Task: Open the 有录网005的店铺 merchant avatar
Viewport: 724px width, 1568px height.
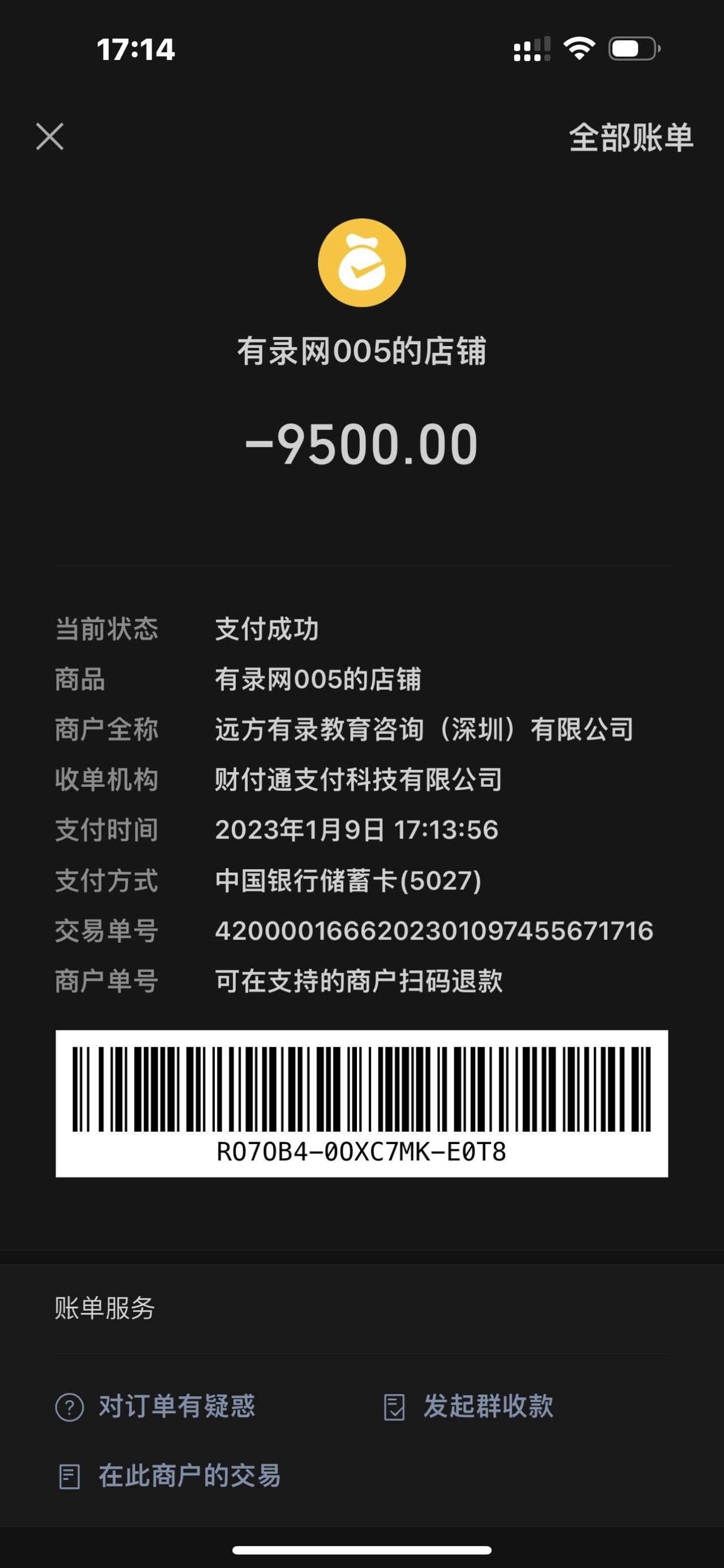Action: tap(361, 263)
